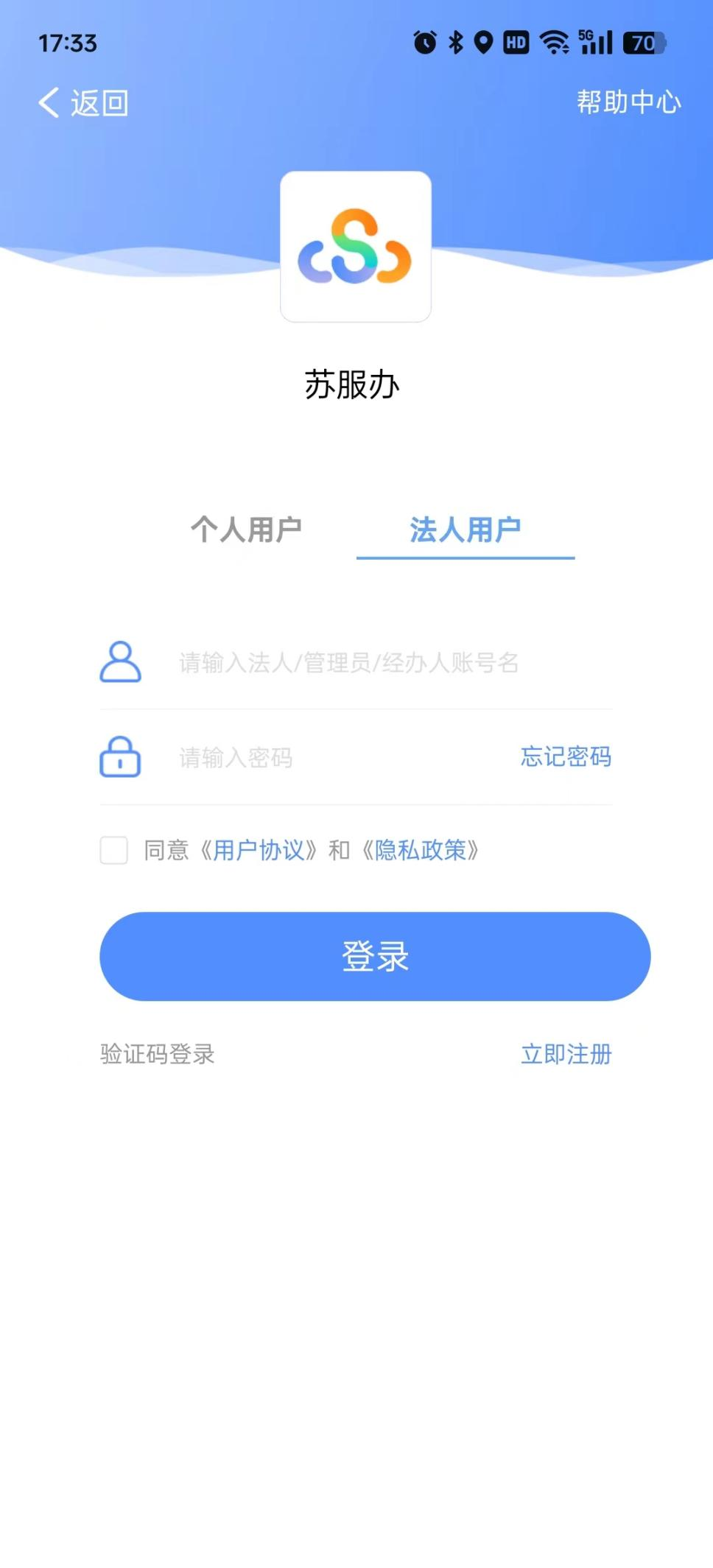The width and height of the screenshot is (713, 1568).
Task: Open 帮助中心 help center
Action: pyautogui.click(x=628, y=102)
